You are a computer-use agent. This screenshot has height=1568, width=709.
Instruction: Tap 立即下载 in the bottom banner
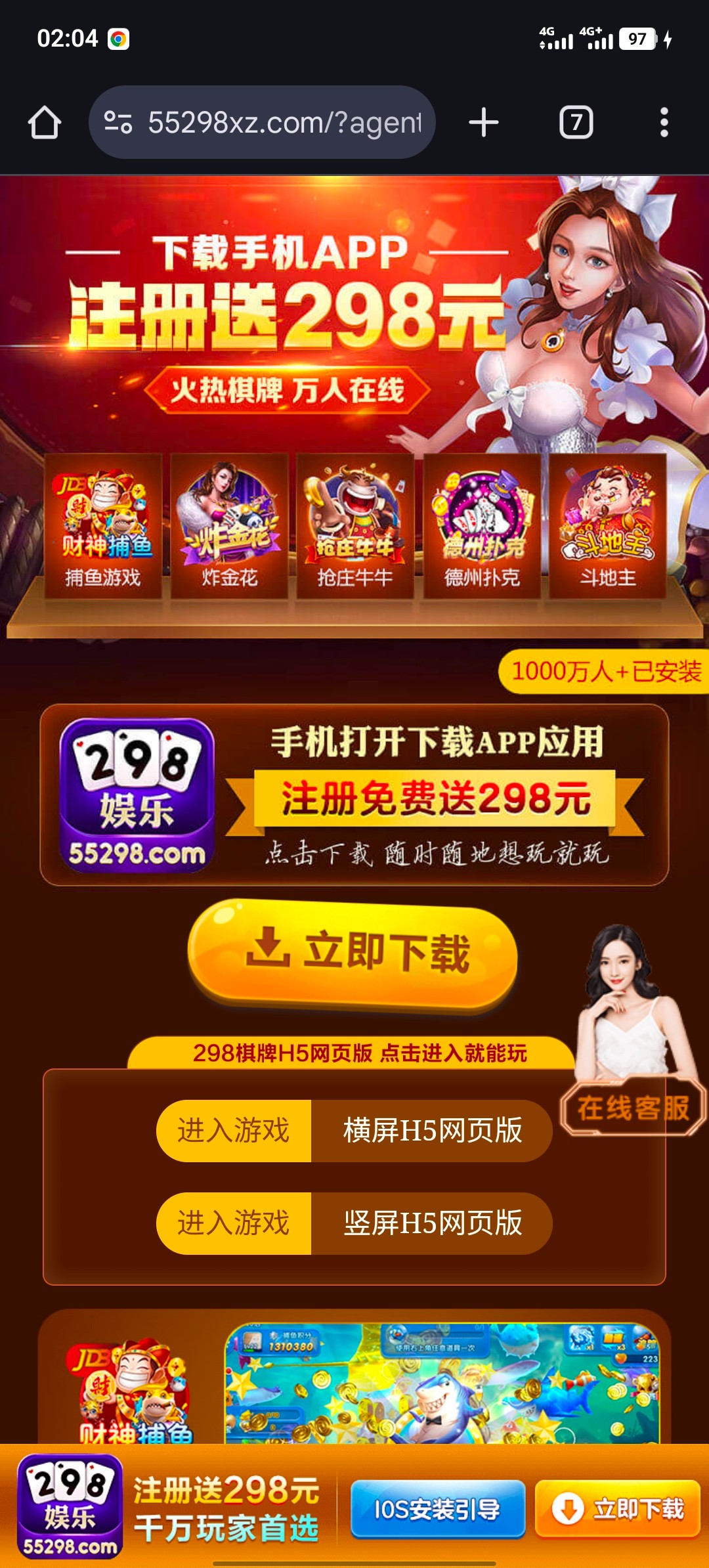pyautogui.click(x=618, y=1509)
